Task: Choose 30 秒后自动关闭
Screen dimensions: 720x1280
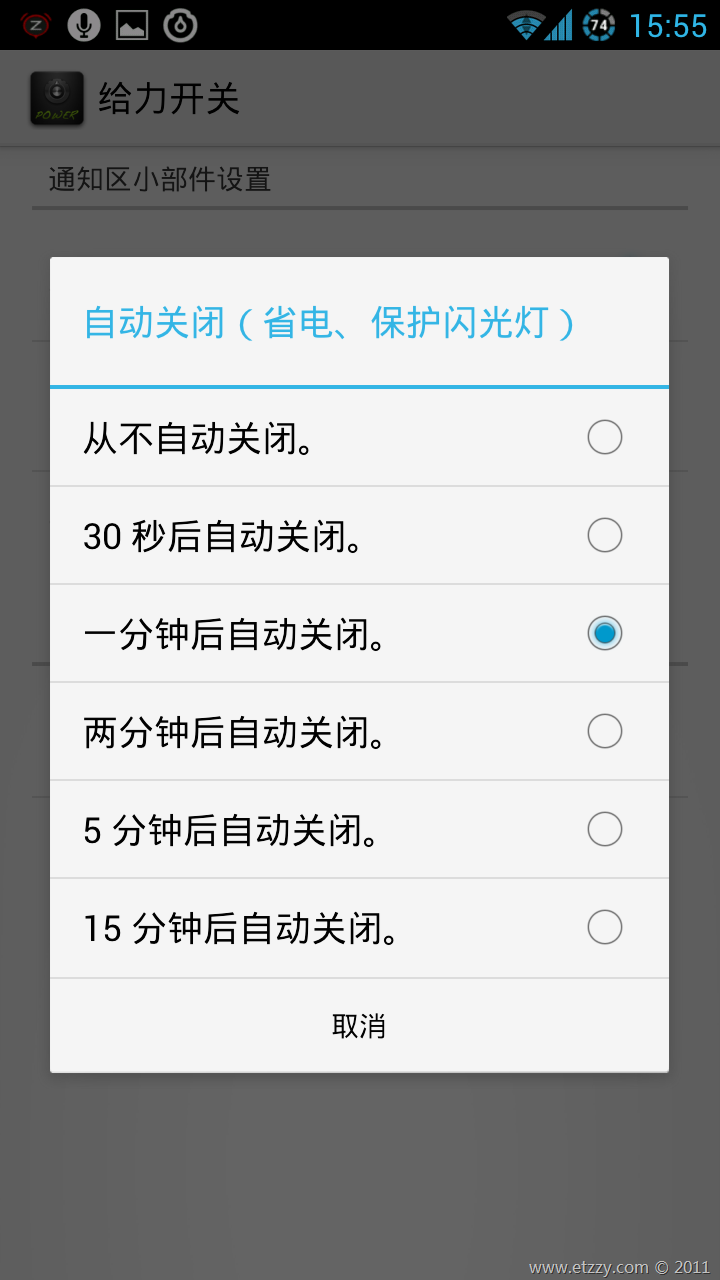Action: pos(359,536)
